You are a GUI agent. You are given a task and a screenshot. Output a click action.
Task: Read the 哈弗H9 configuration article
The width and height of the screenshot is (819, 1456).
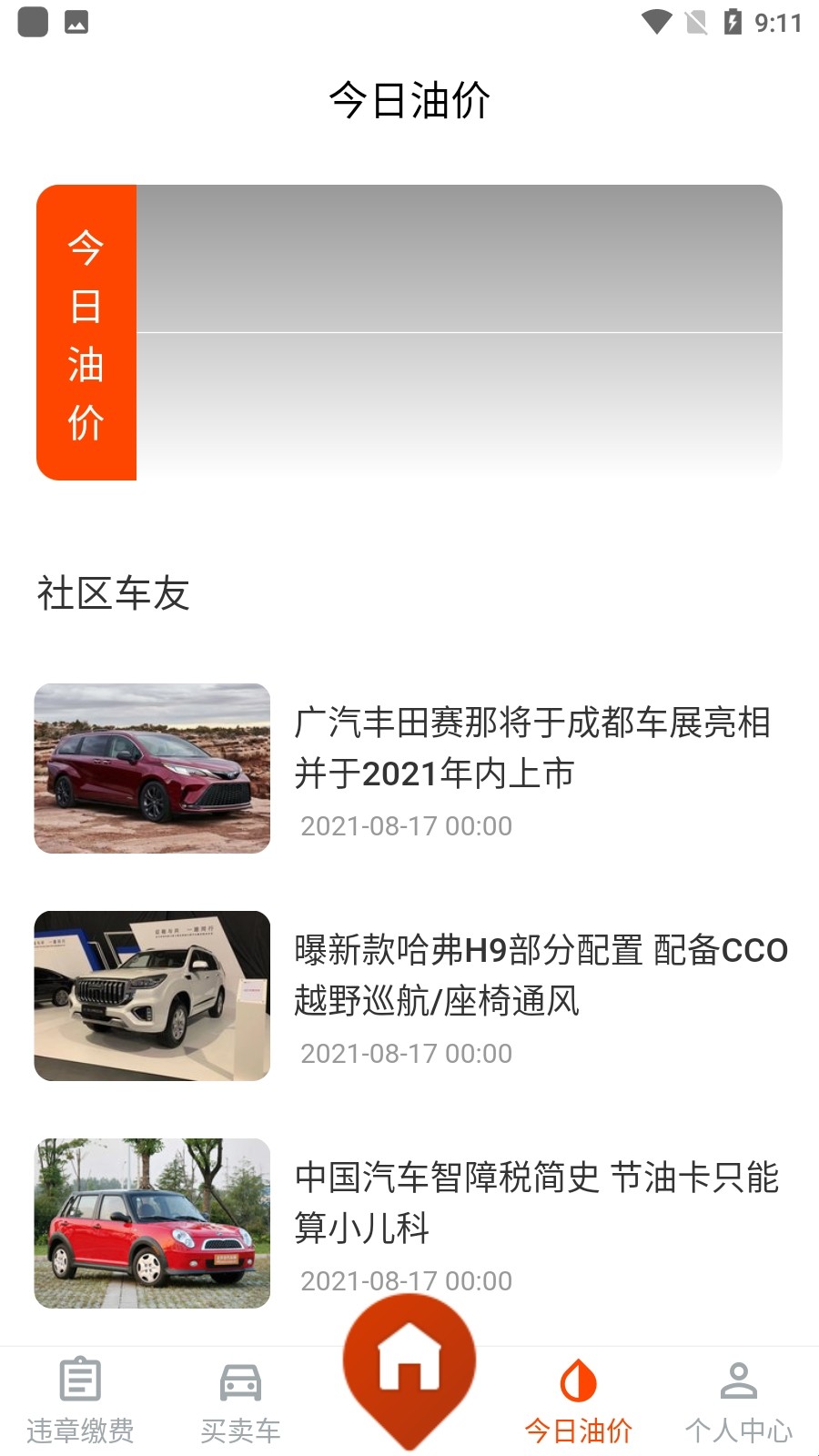pyautogui.click(x=540, y=976)
